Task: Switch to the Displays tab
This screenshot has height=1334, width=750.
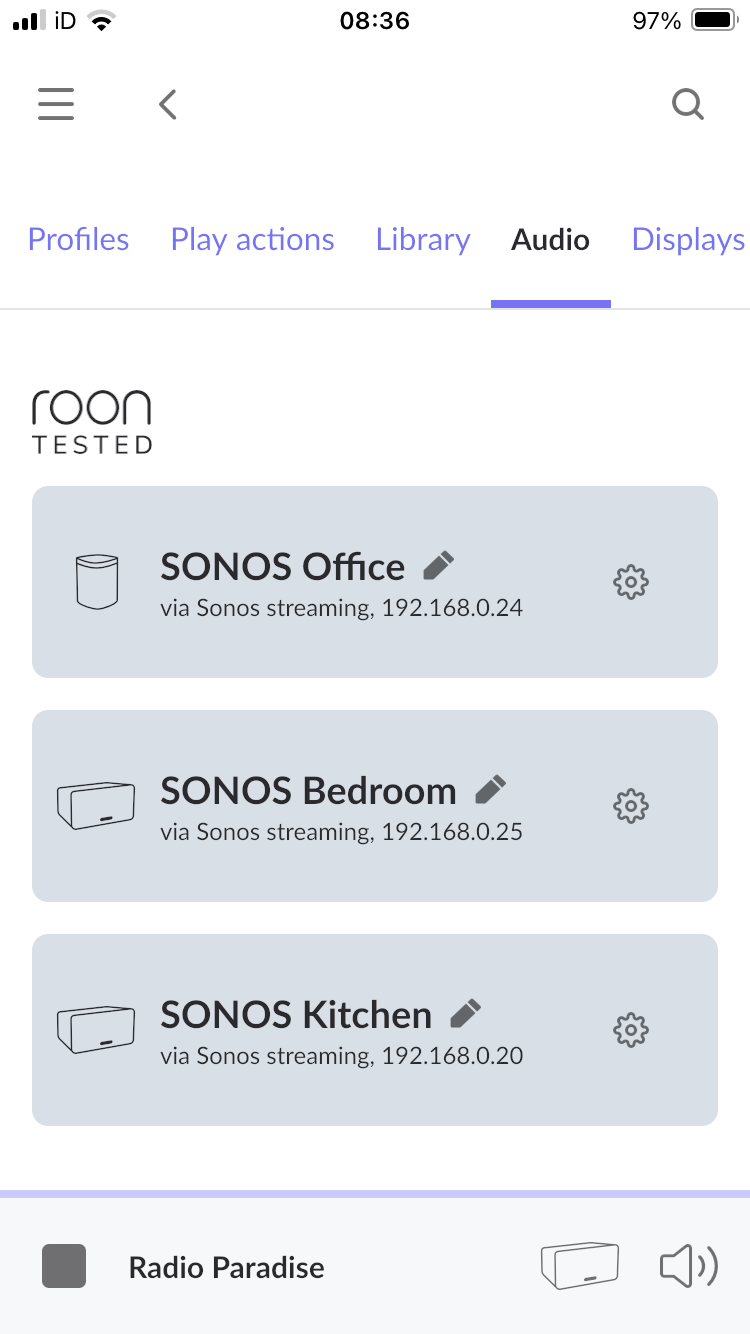Action: 689,240
